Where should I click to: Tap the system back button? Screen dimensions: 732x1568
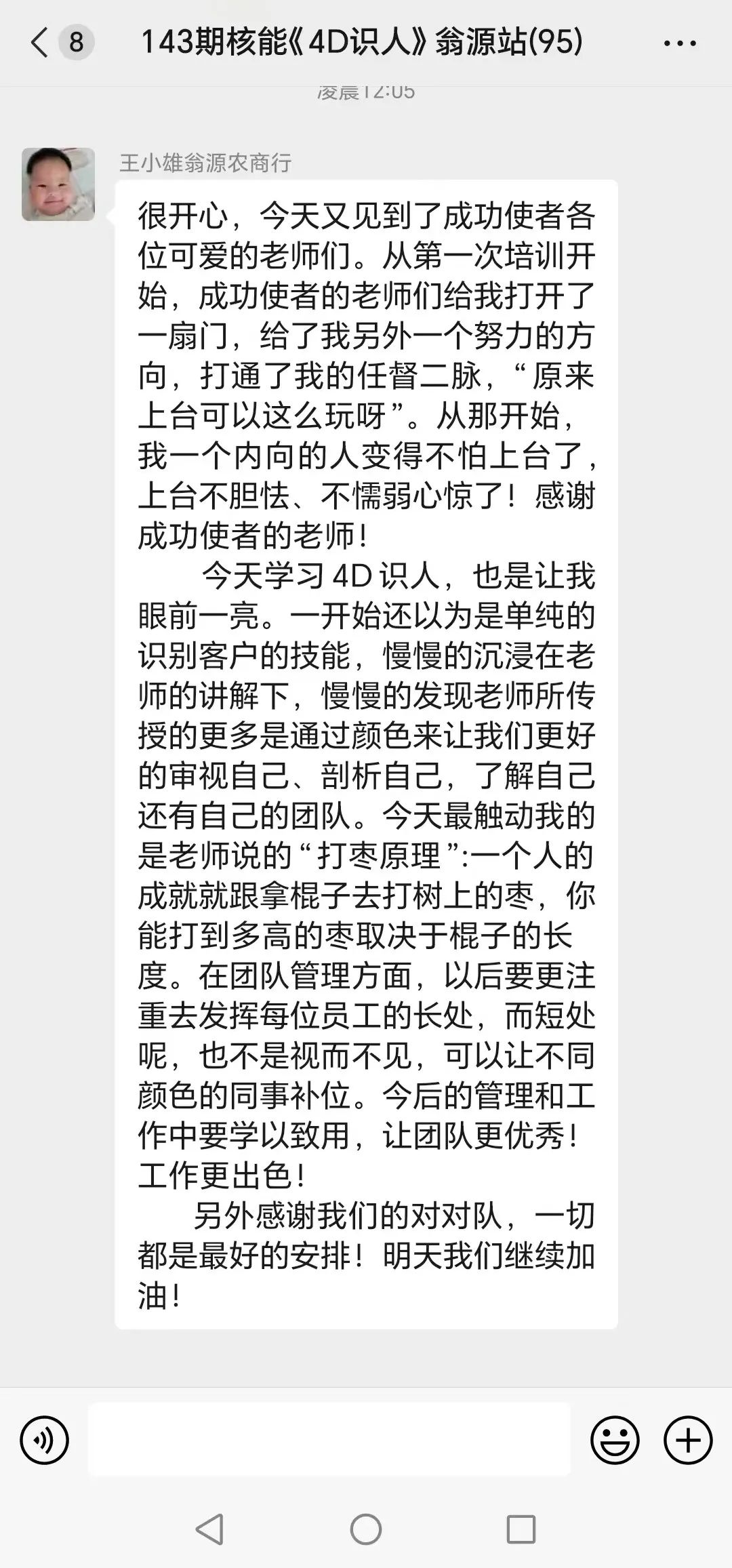tap(209, 1529)
